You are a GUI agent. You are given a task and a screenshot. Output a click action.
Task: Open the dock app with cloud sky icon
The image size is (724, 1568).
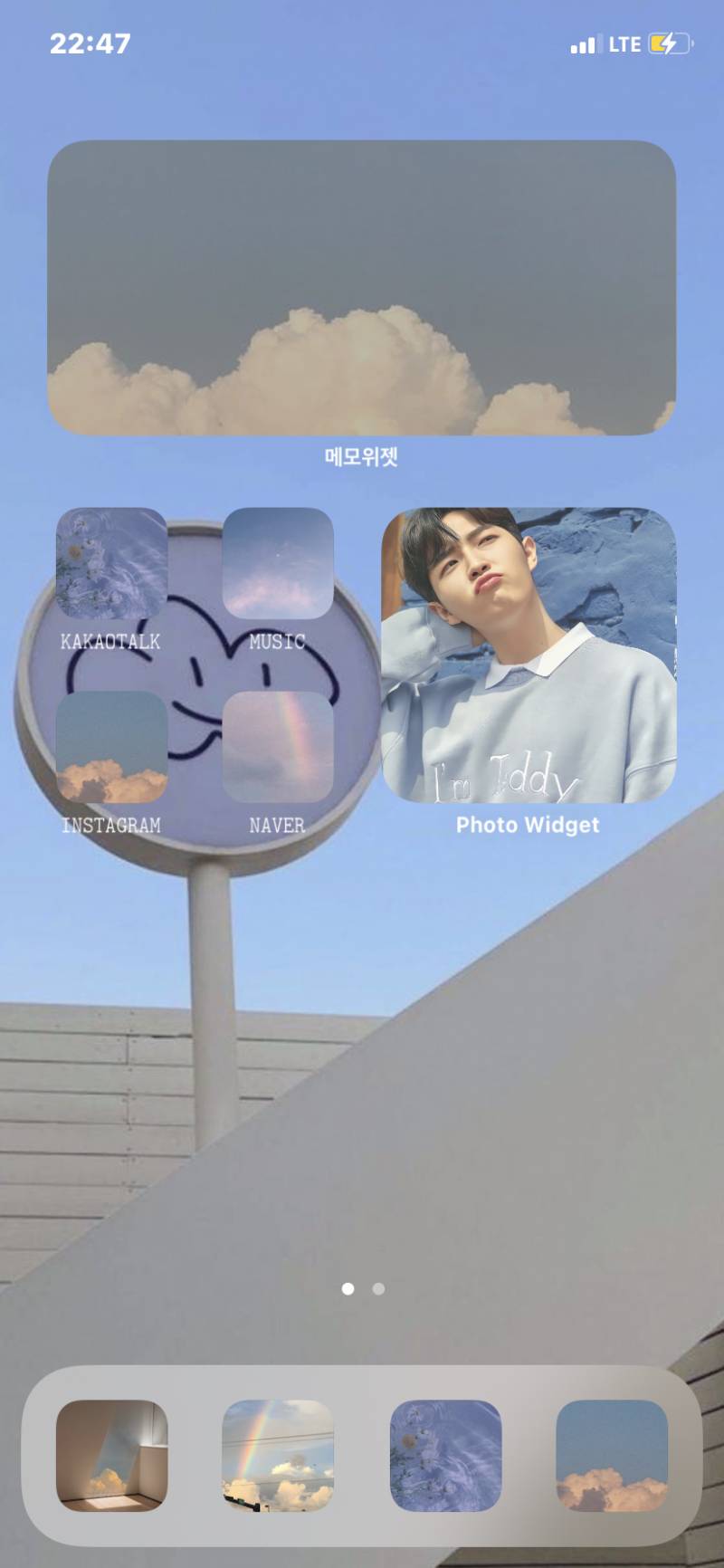point(612,1456)
